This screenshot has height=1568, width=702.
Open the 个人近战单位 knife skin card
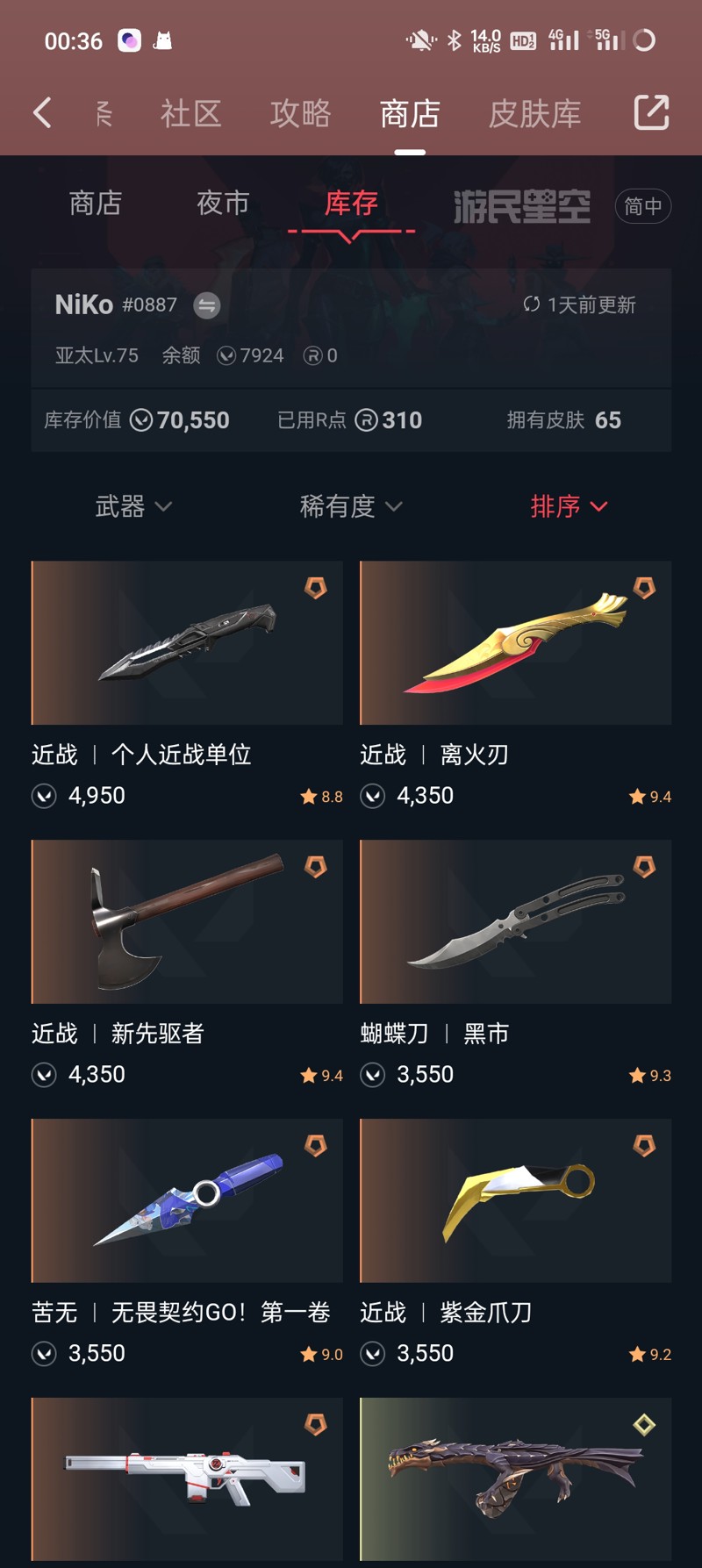pyautogui.click(x=187, y=643)
